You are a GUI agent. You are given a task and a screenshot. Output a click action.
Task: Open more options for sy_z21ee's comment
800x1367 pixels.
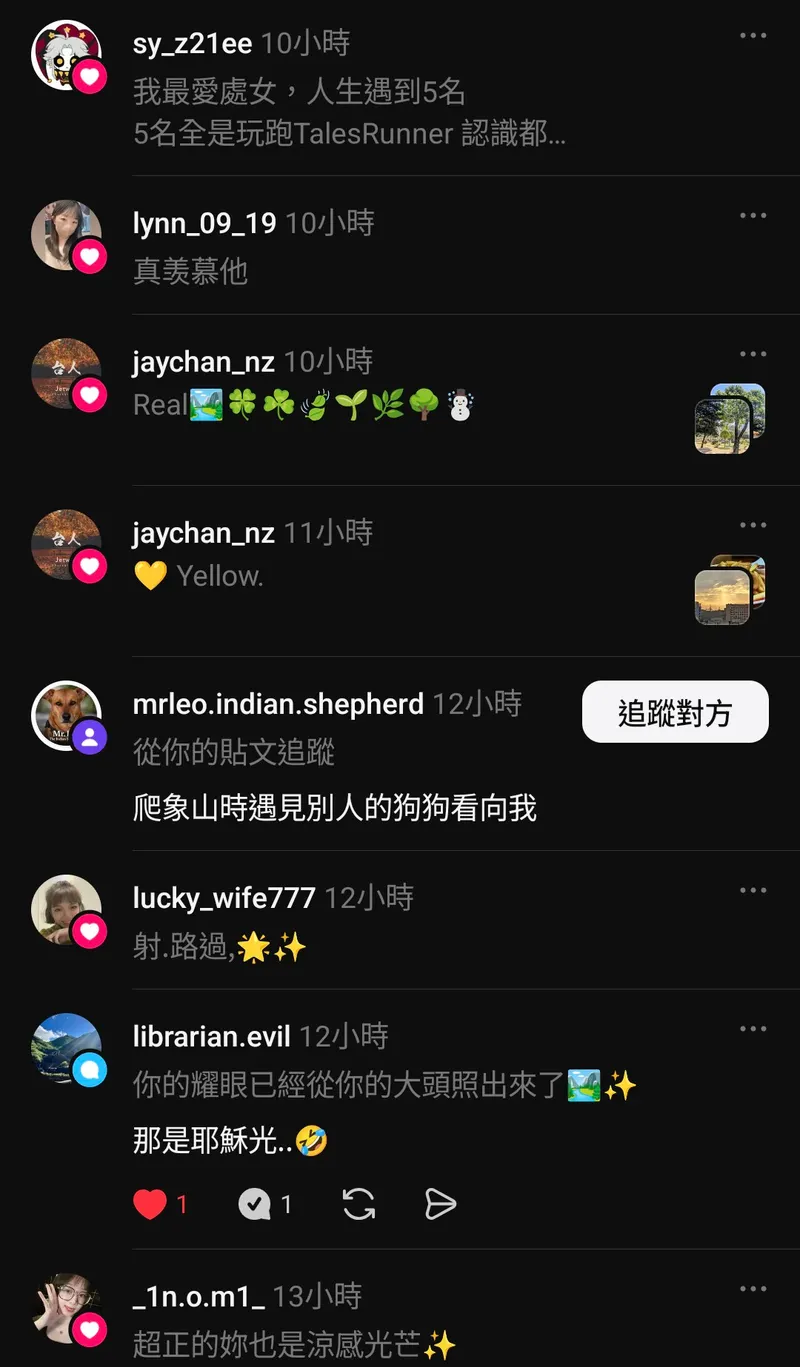coord(751,35)
